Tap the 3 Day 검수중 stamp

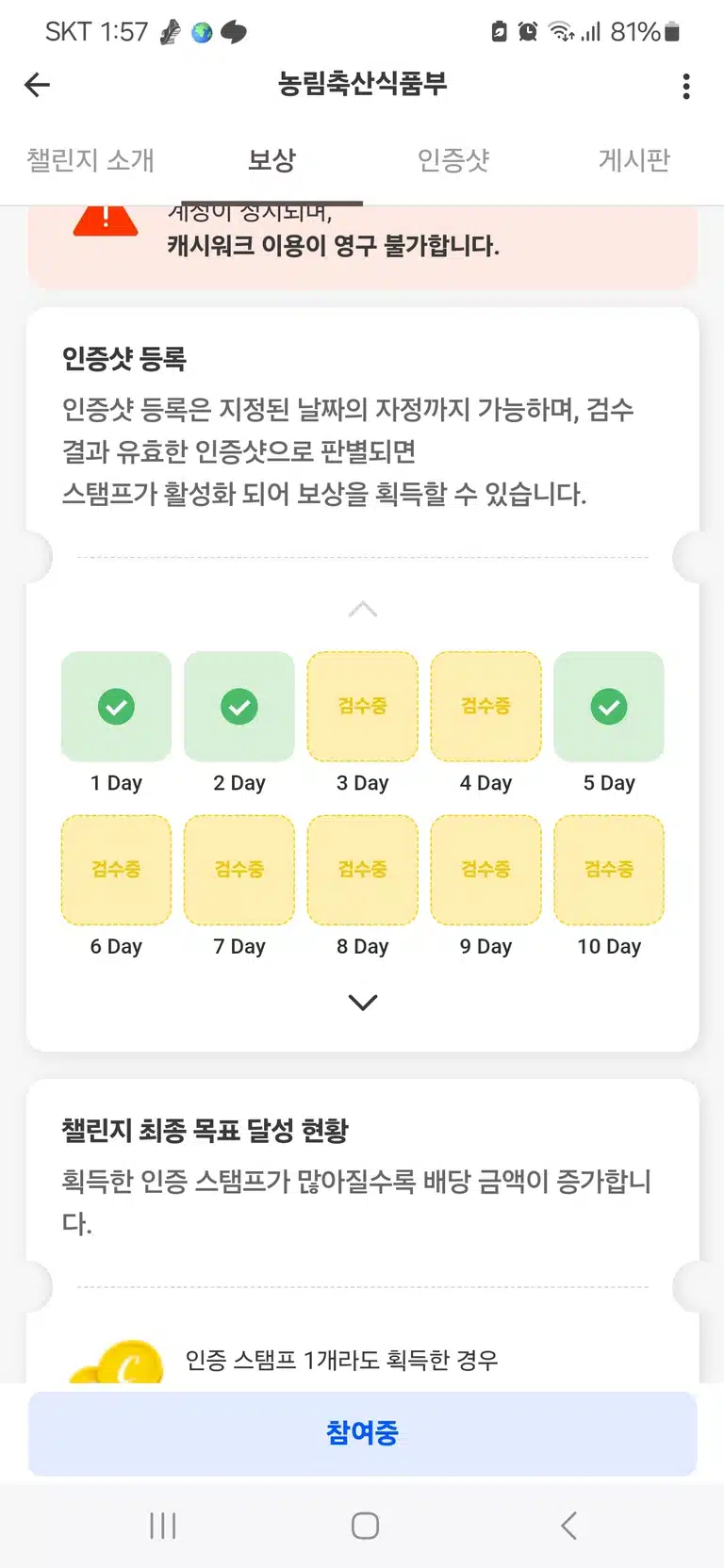tap(363, 707)
